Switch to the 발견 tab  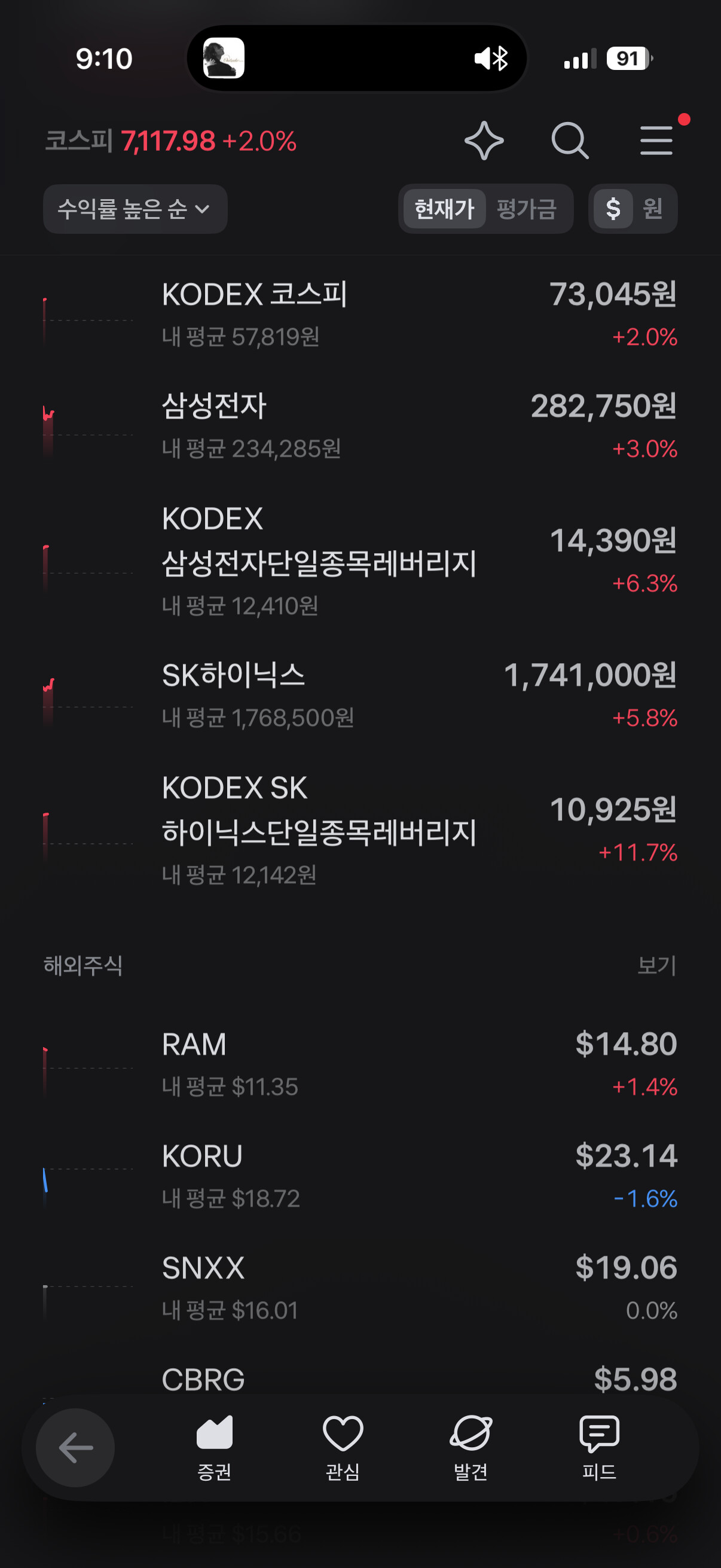(471, 1448)
